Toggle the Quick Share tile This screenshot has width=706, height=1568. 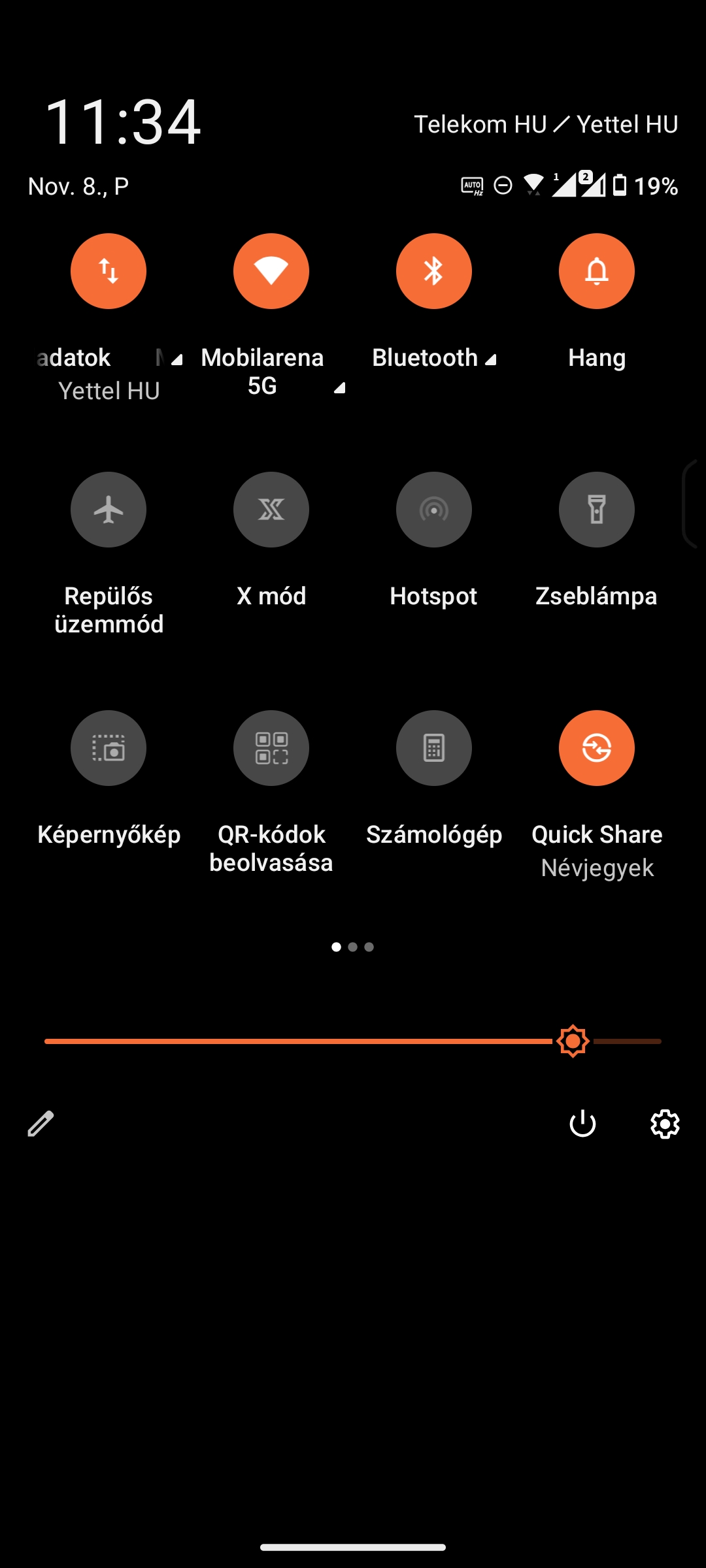click(x=597, y=748)
